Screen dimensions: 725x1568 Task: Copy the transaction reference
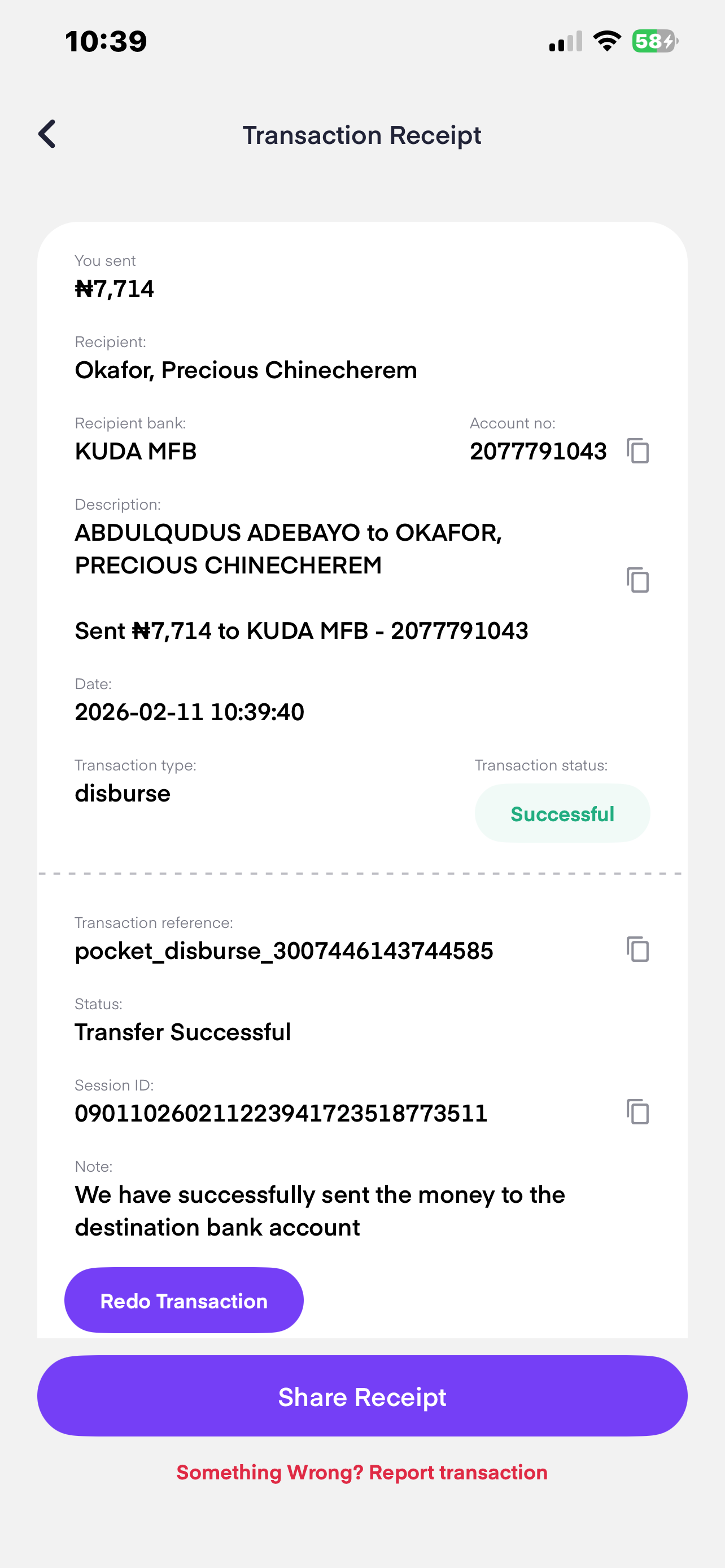point(637,949)
